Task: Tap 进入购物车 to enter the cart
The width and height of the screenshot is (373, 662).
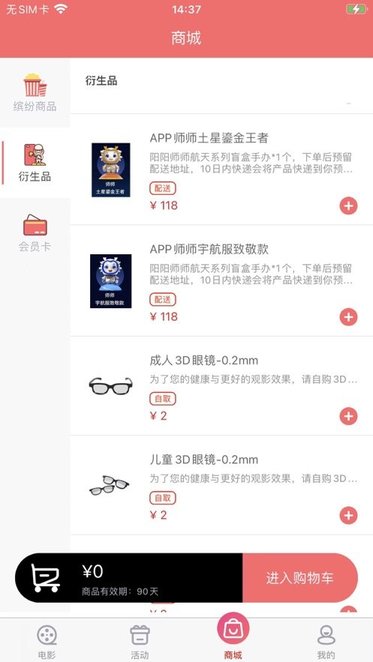Action: [300, 578]
